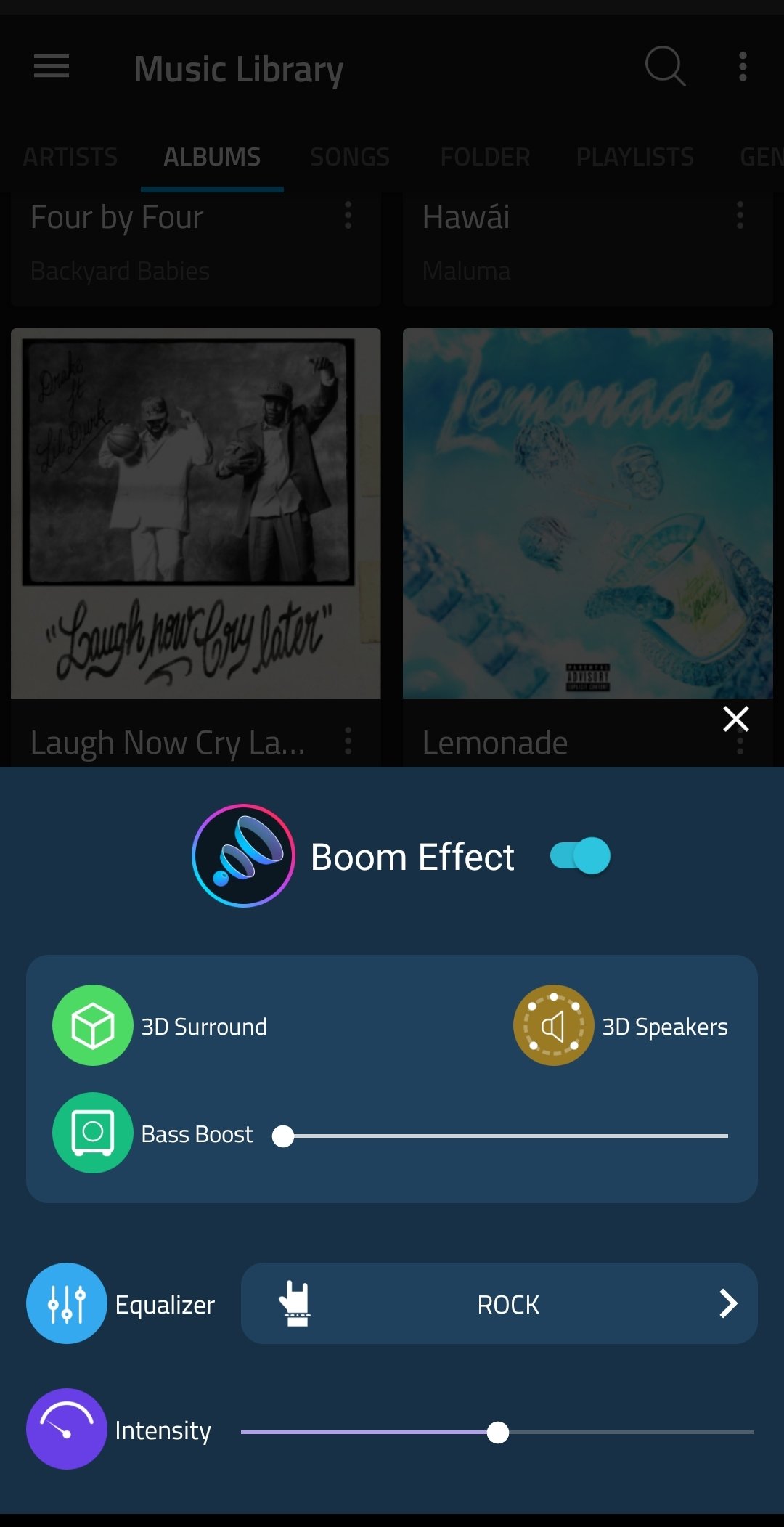The height and width of the screenshot is (1527, 784).
Task: Tap the Equalizer icon
Action: (x=67, y=1303)
